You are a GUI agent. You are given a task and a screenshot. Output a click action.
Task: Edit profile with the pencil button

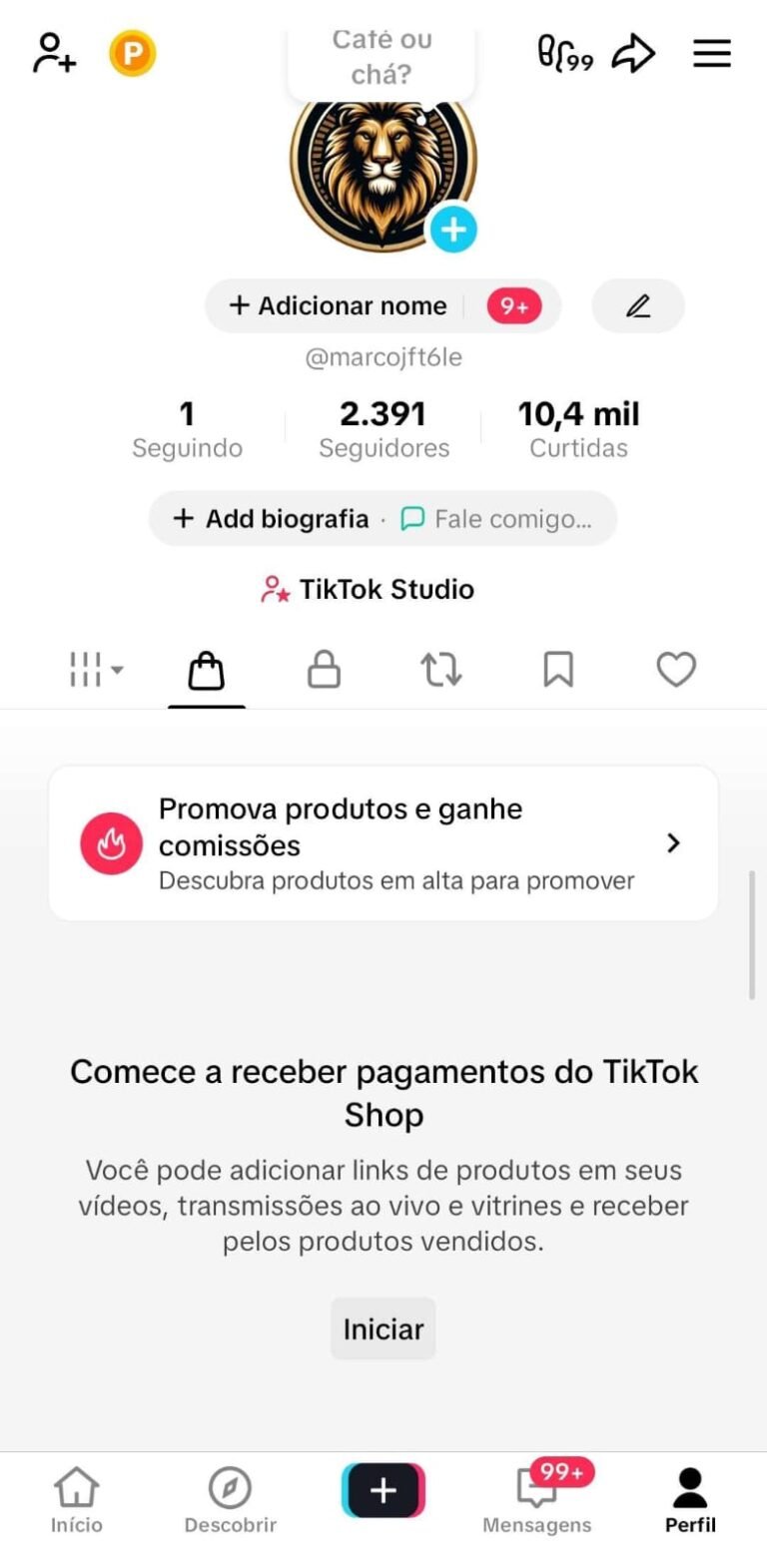(638, 305)
